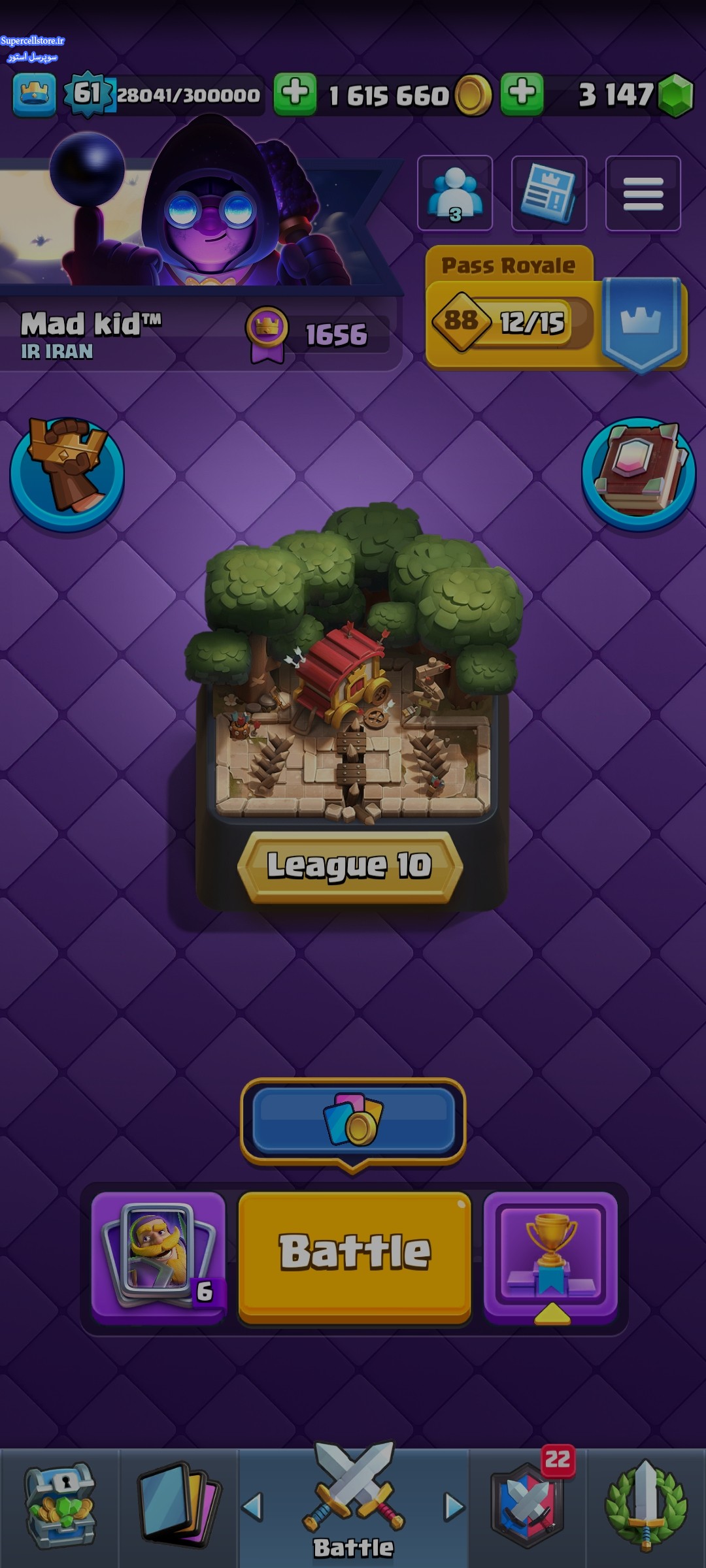
Task: Change the battle deck card selector
Action: (159, 1258)
